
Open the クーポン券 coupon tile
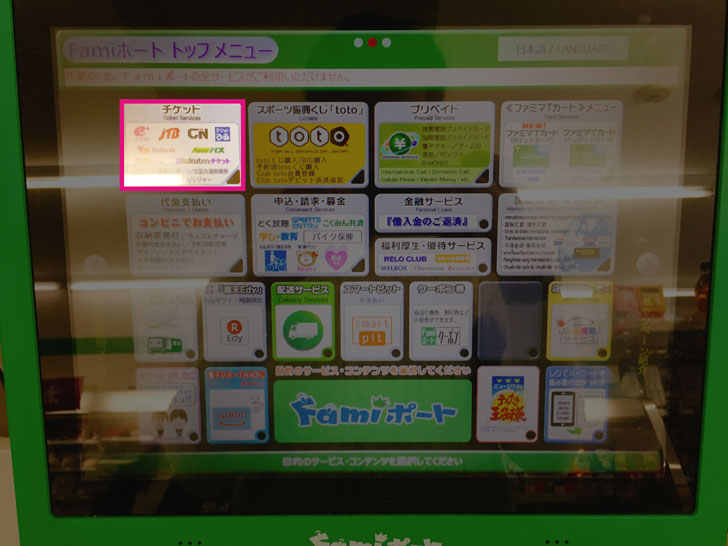pos(440,323)
